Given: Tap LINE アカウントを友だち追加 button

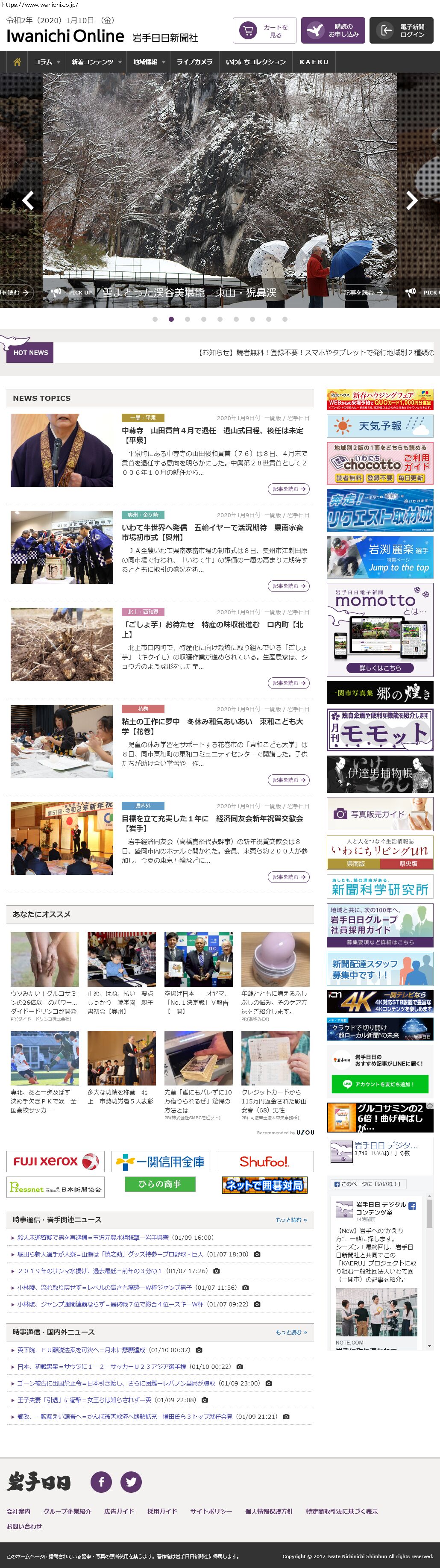Looking at the screenshot, I should click(380, 1084).
